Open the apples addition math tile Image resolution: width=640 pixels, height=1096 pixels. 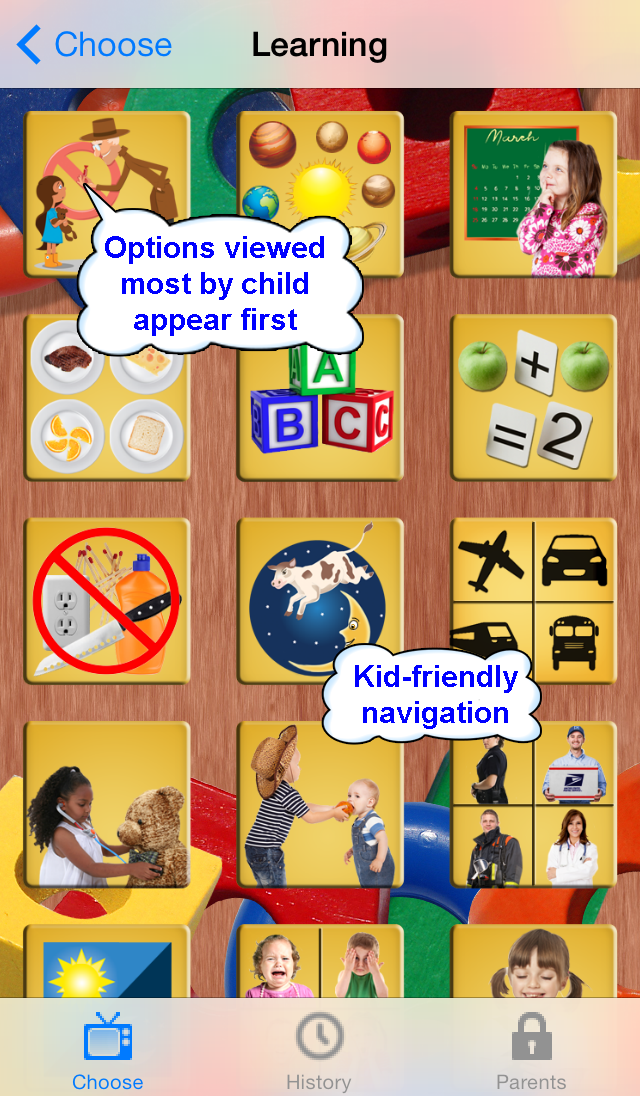[x=534, y=398]
